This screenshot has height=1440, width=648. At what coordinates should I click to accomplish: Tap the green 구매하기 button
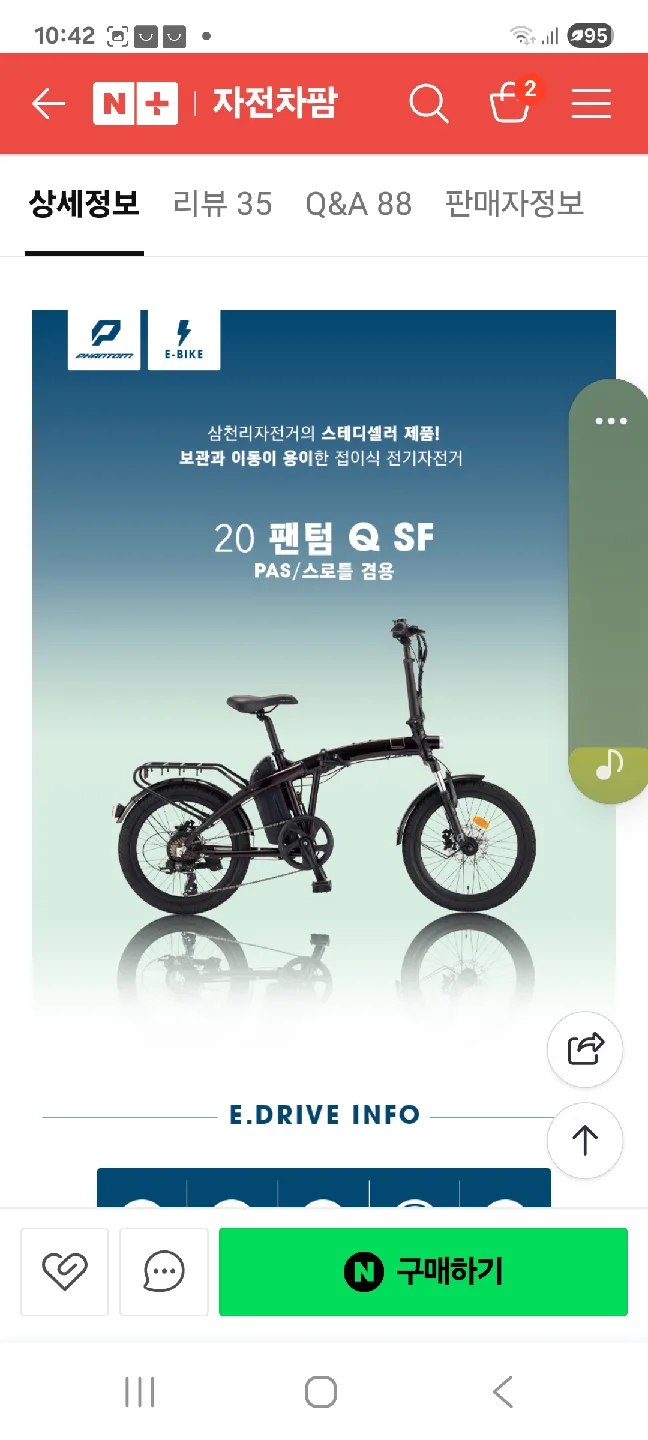point(423,1272)
